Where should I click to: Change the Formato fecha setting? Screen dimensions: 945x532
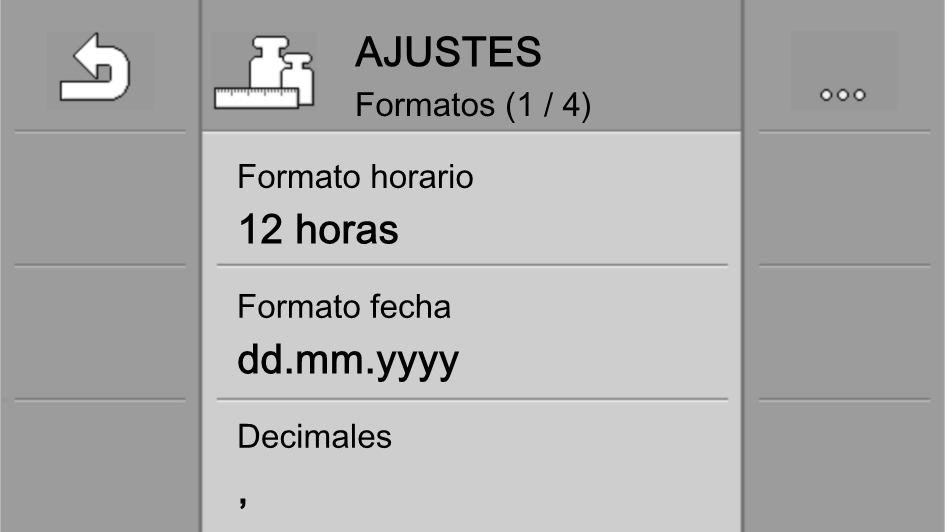(471, 334)
